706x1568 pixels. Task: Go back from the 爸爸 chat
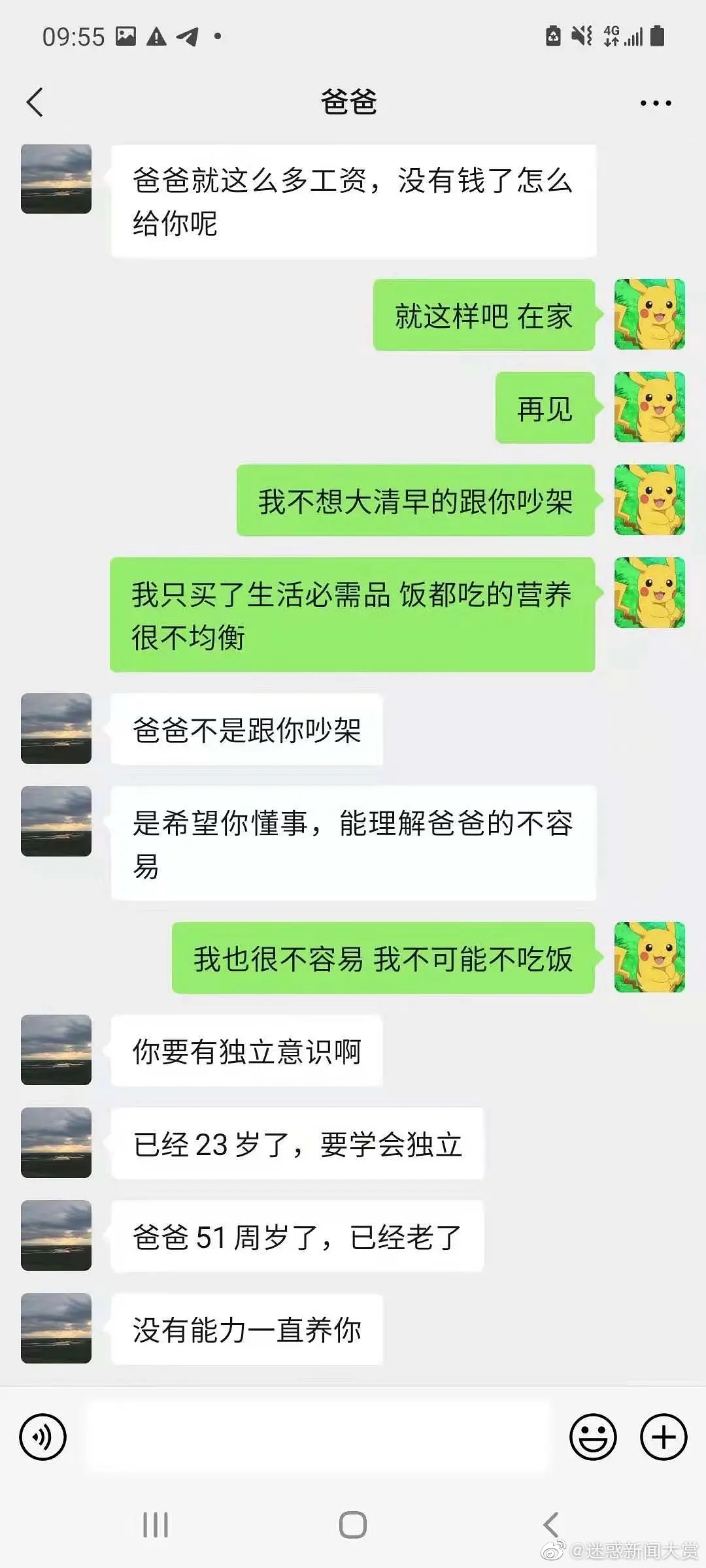point(35,103)
